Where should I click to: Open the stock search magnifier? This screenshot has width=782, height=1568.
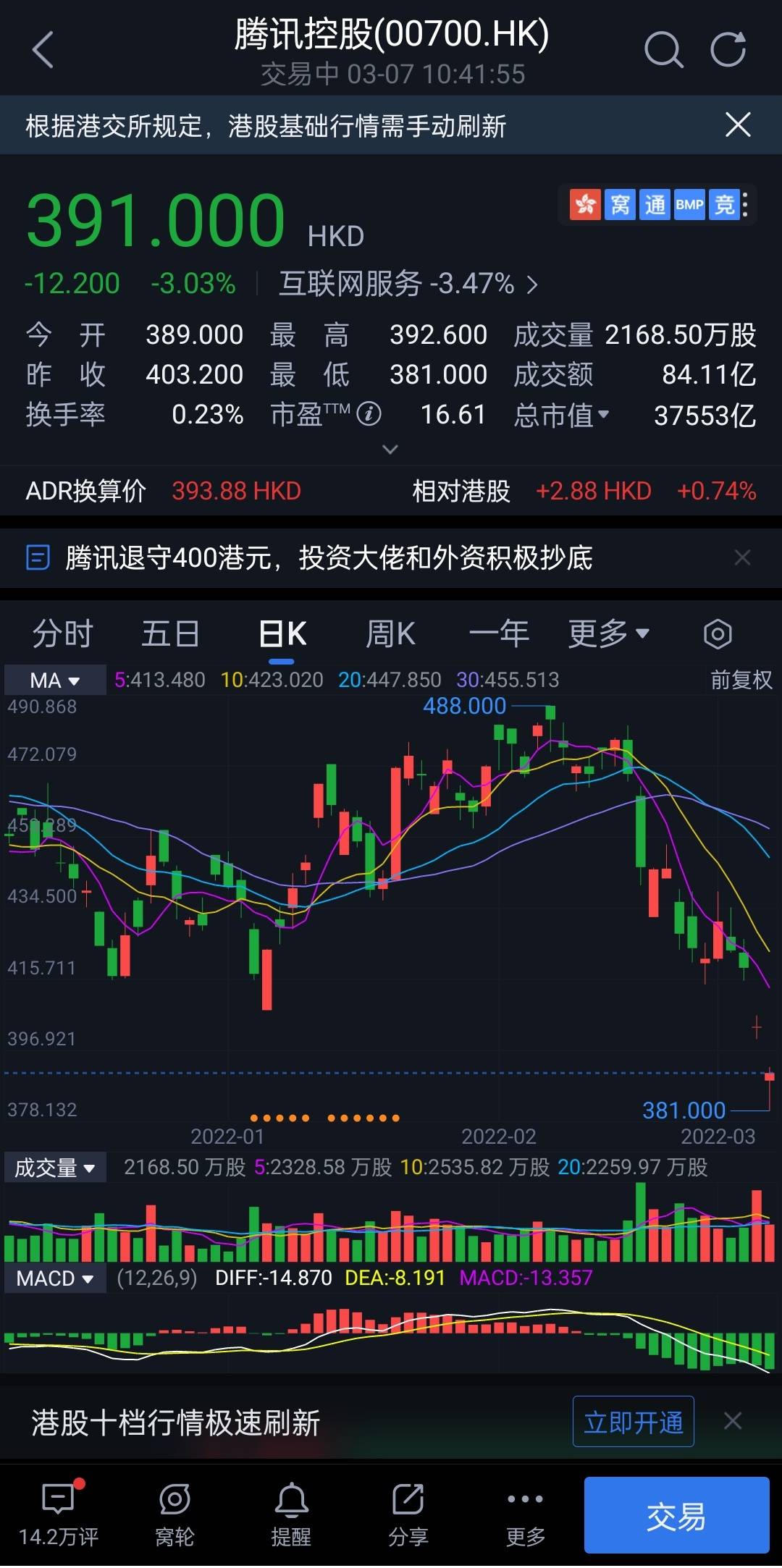click(663, 49)
